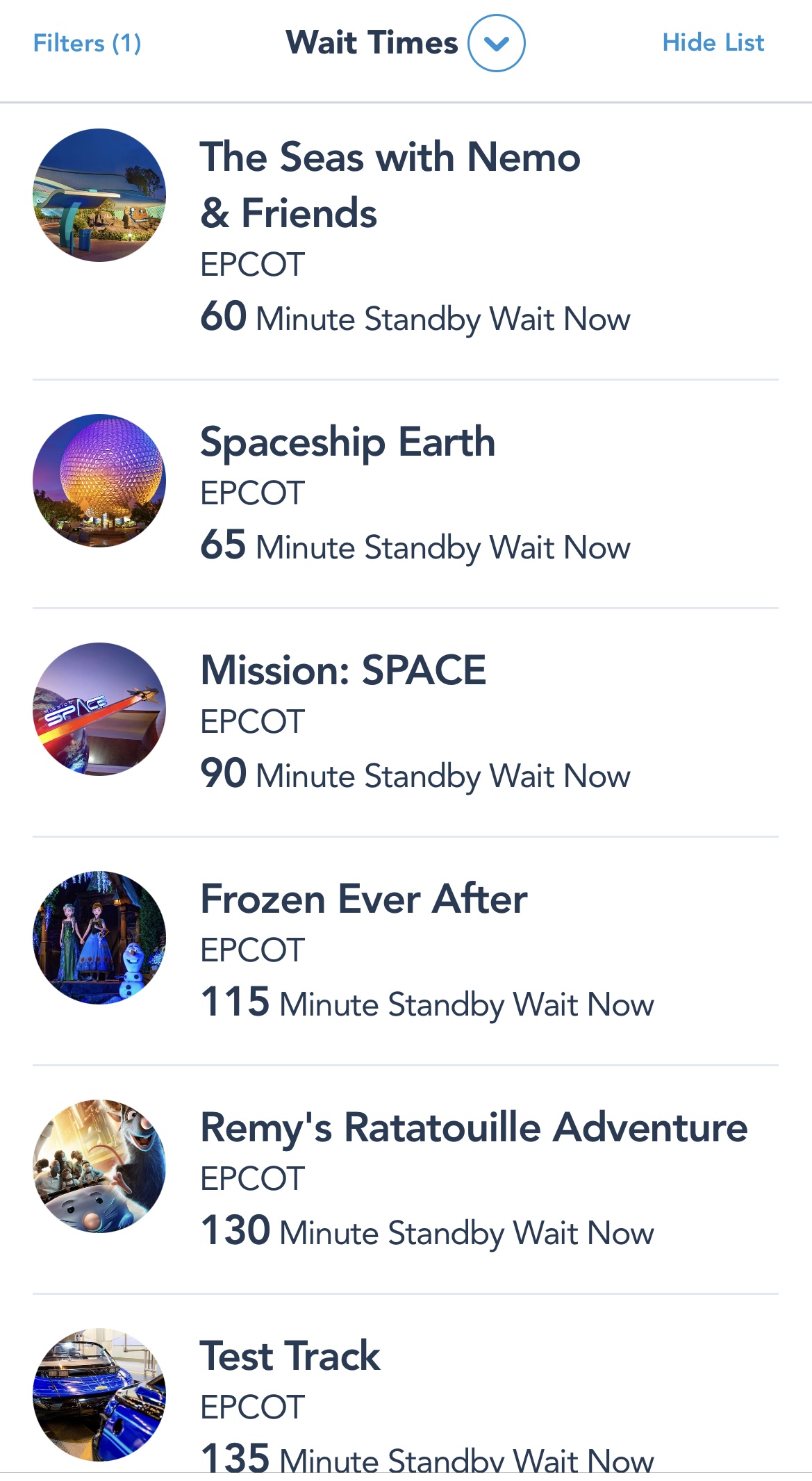Expand the Wait Times dropdown
Image resolution: width=812 pixels, height=1481 pixels.
click(x=496, y=43)
